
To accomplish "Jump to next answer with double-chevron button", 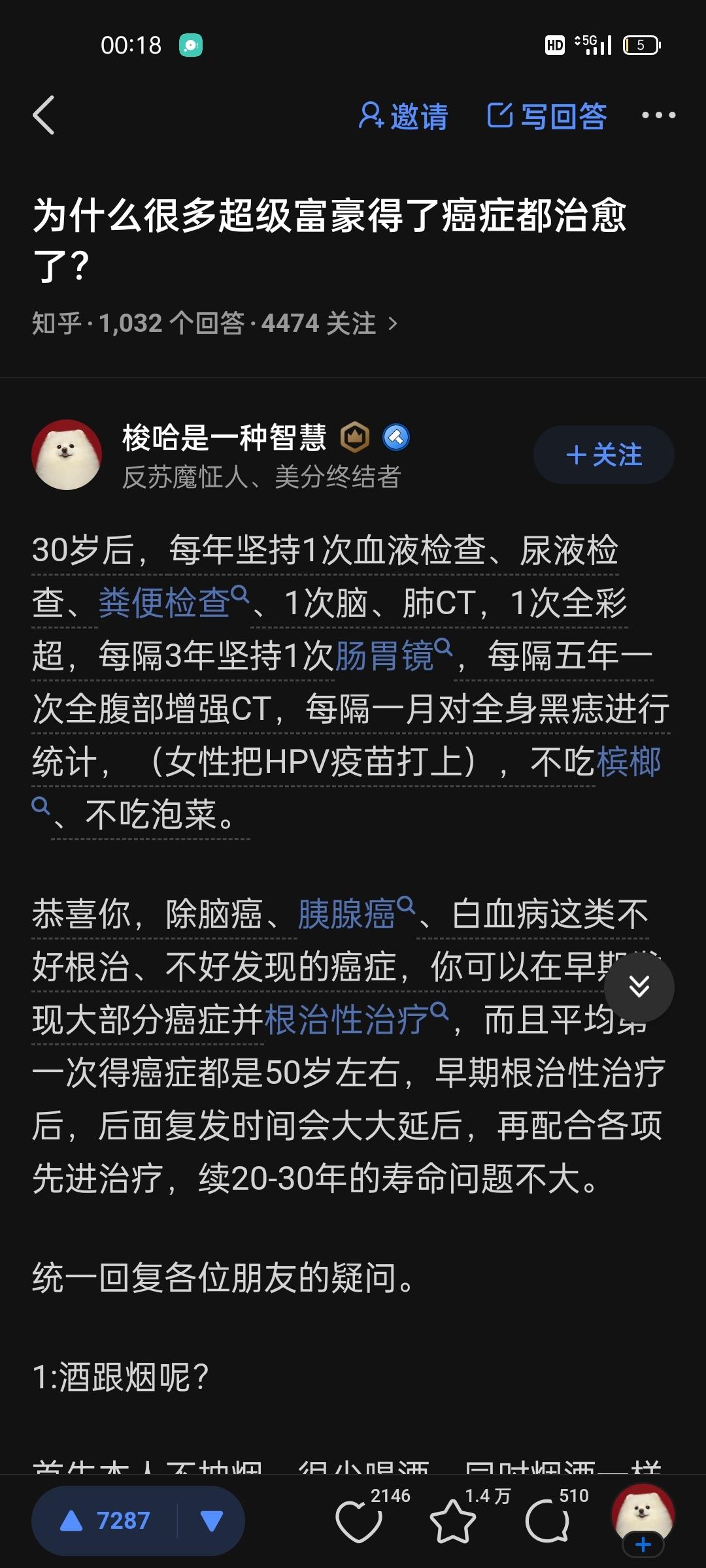I will tap(639, 987).
